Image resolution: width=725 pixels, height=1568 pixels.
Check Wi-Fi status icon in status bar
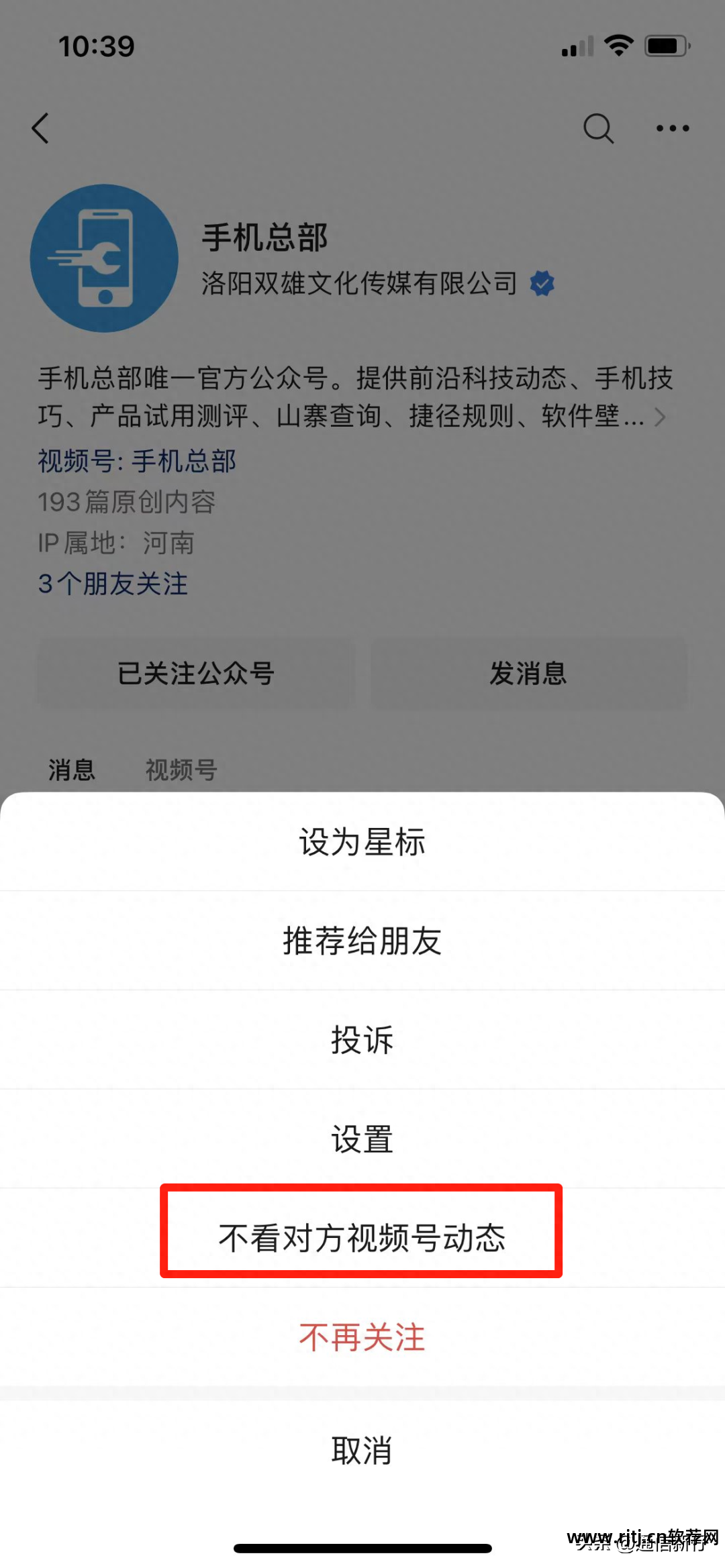617,45
